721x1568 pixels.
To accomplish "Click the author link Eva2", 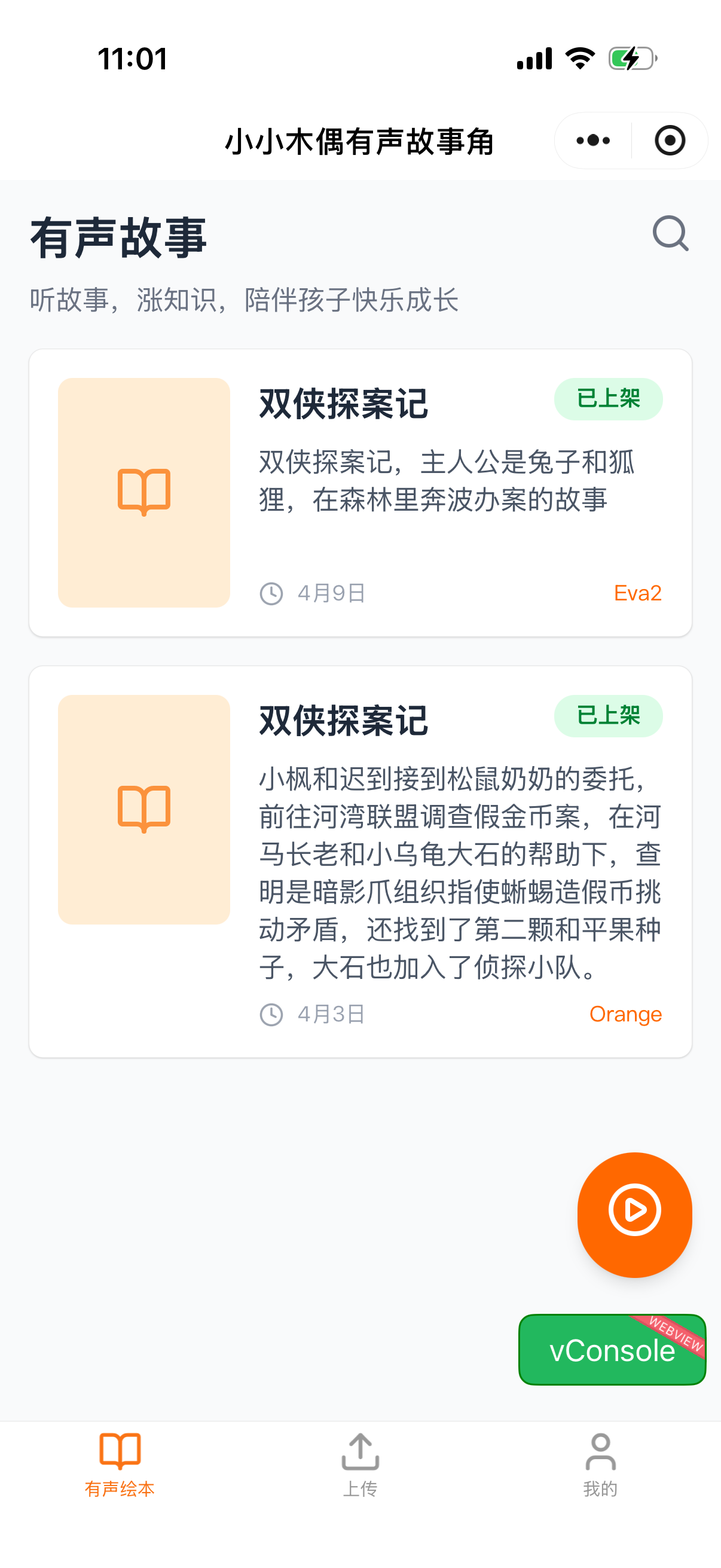I will pos(638,592).
